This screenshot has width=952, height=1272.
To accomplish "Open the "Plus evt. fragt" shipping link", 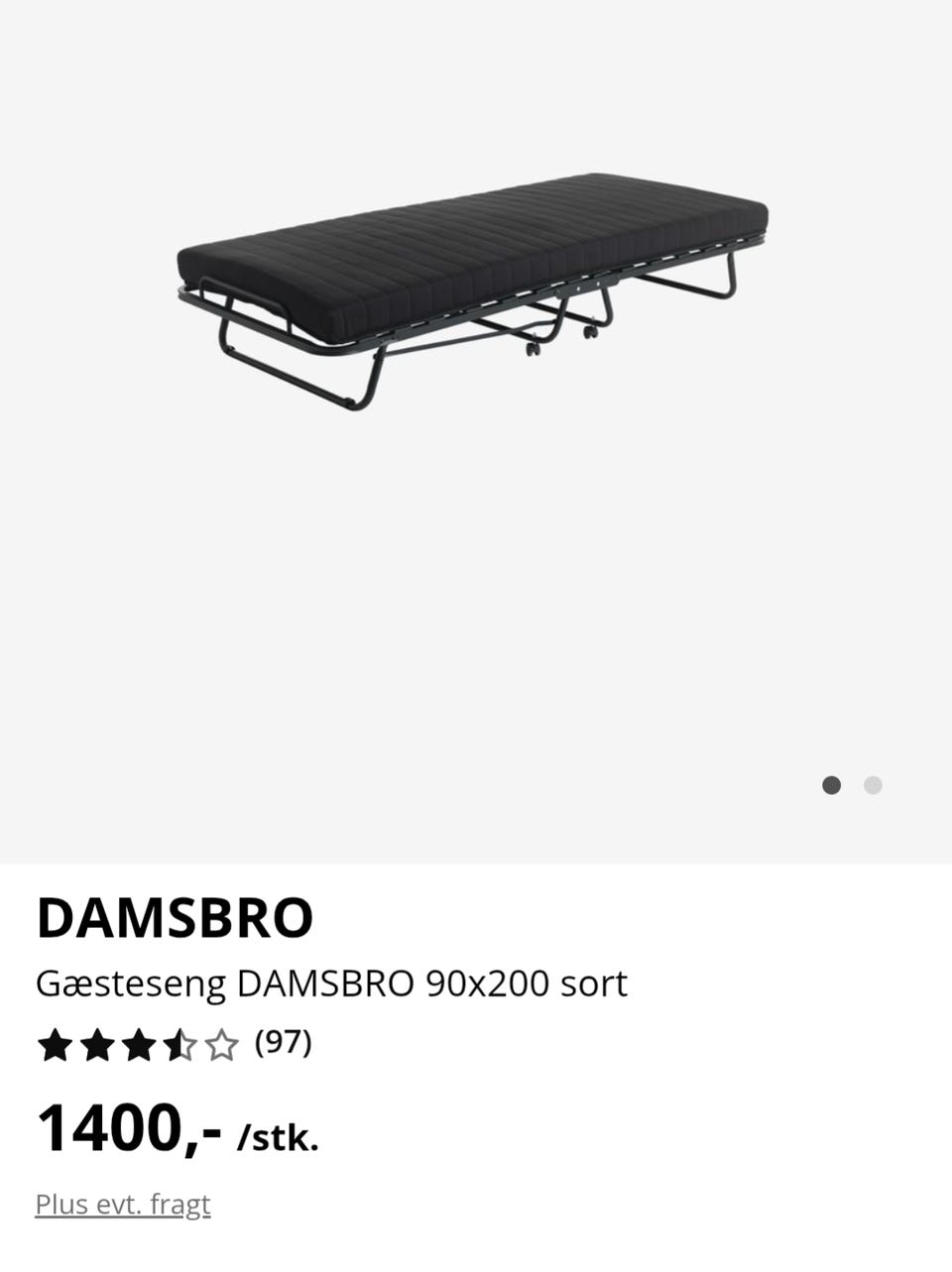I will [x=123, y=1205].
